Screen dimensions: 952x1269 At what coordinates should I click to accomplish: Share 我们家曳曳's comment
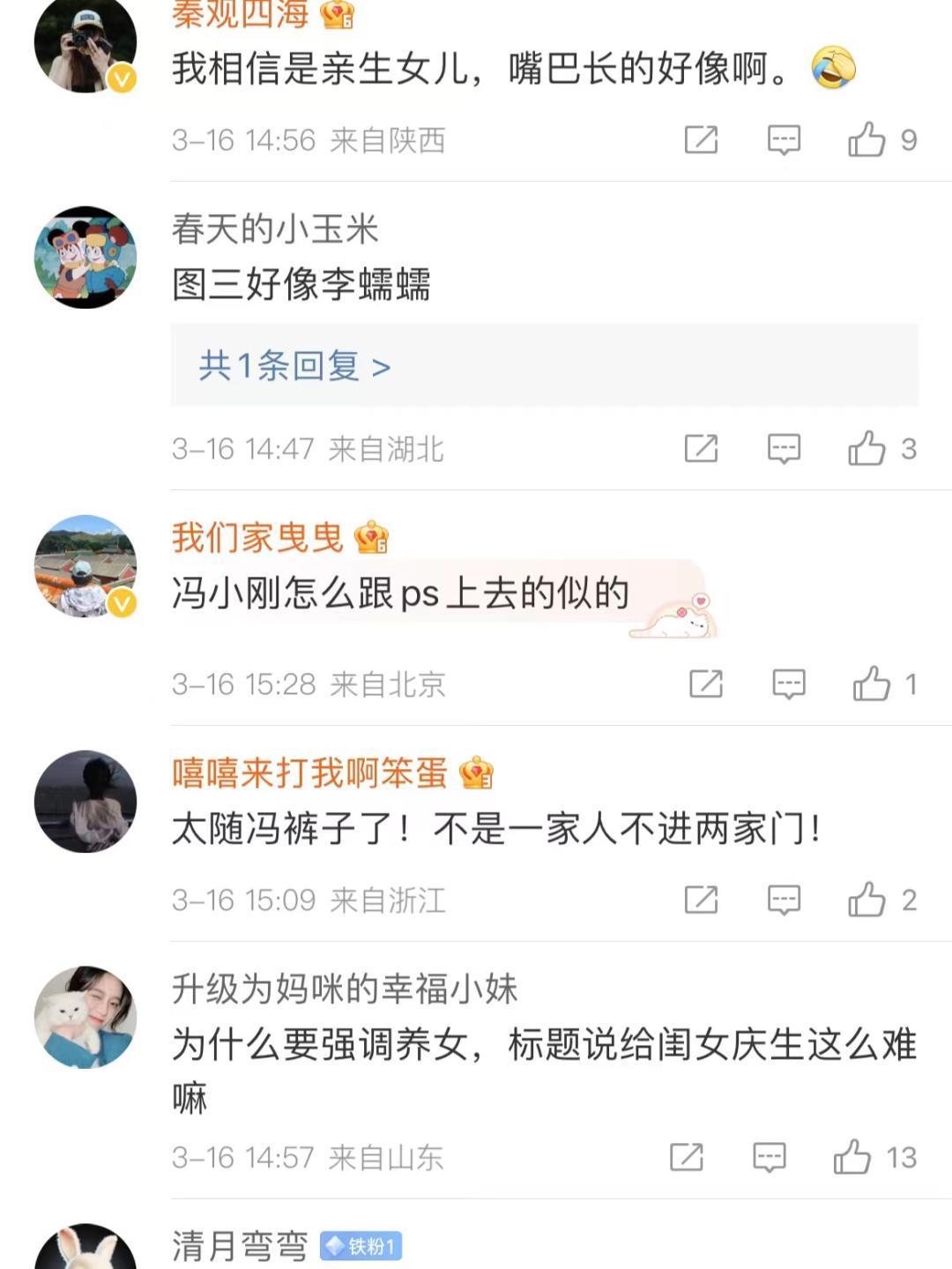(x=706, y=683)
